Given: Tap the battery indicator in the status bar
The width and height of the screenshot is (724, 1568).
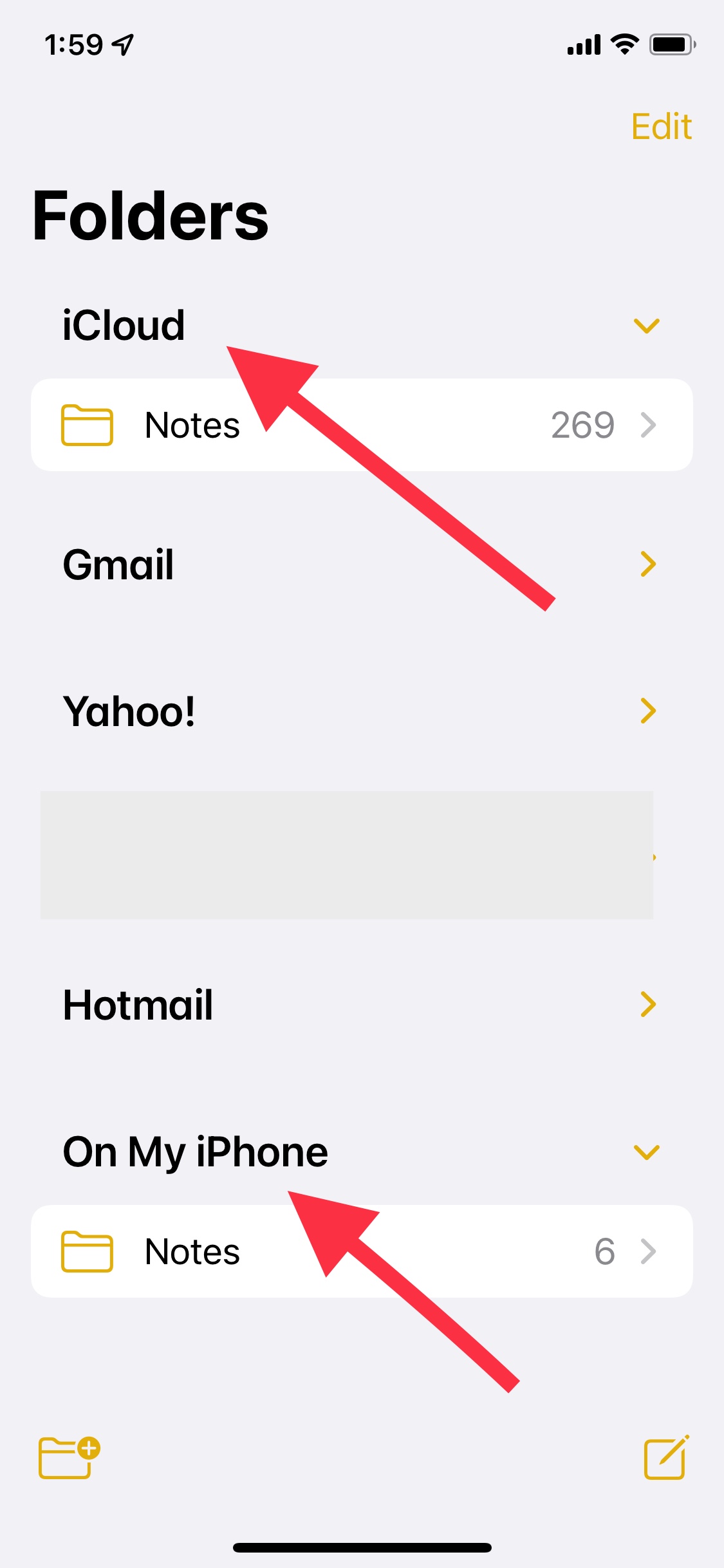Looking at the screenshot, I should point(671,43).
